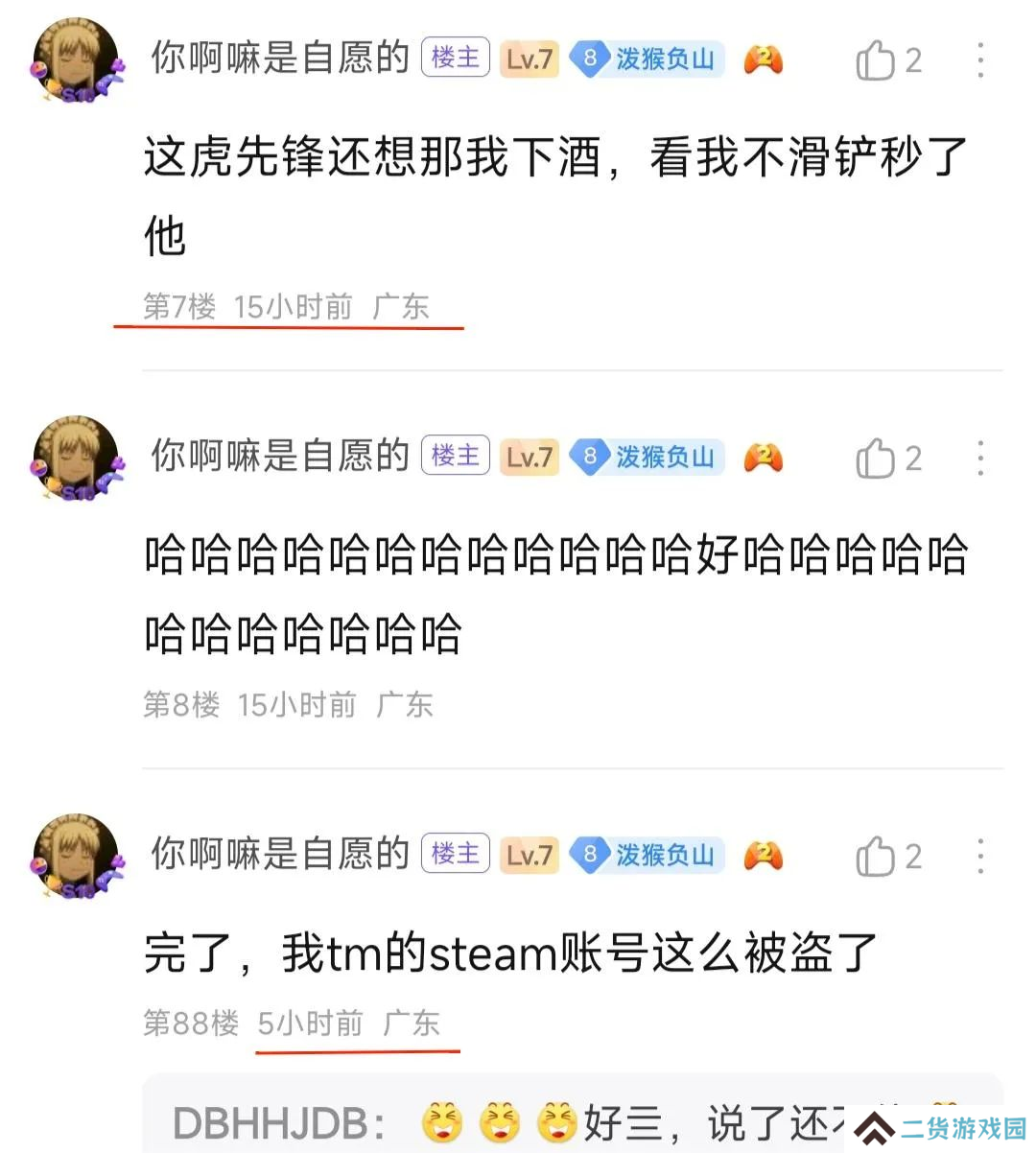
Task: Open the avatar profile on the 第7楼 comment
Action: pyautogui.click(x=77, y=60)
